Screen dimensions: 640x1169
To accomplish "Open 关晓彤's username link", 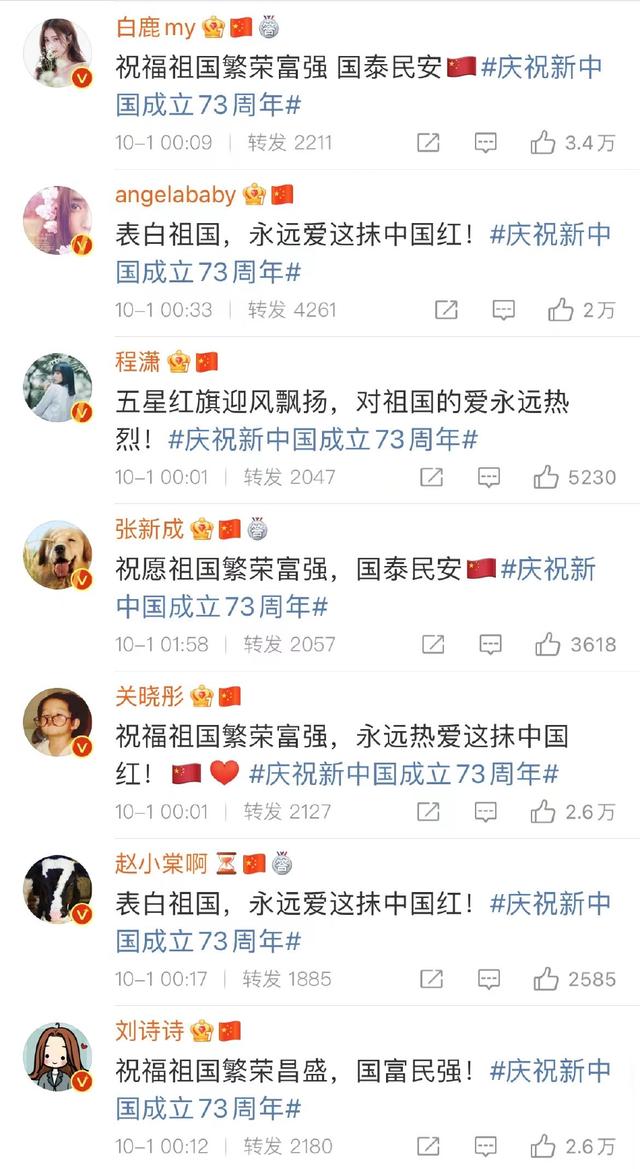I will tap(150, 695).
